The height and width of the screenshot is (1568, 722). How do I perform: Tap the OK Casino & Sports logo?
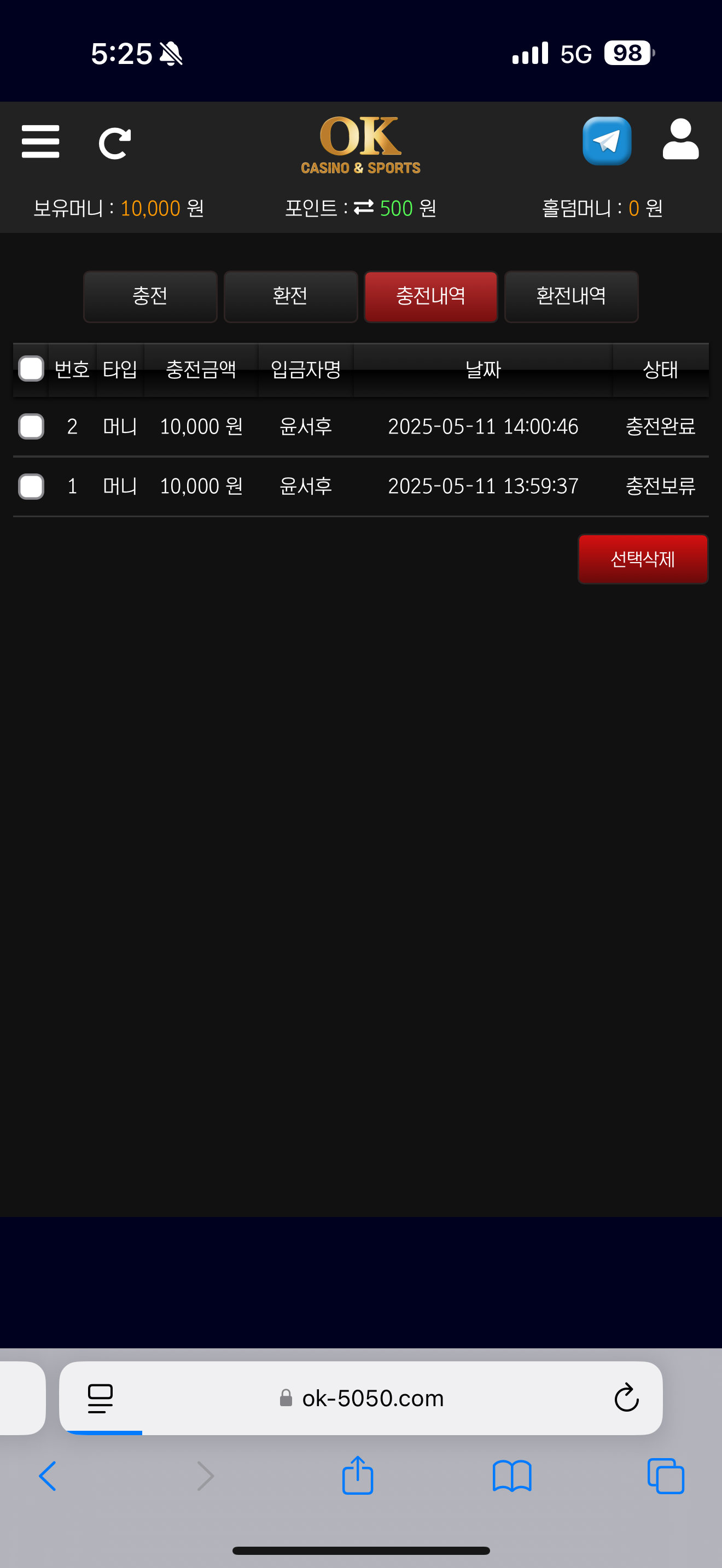point(360,145)
